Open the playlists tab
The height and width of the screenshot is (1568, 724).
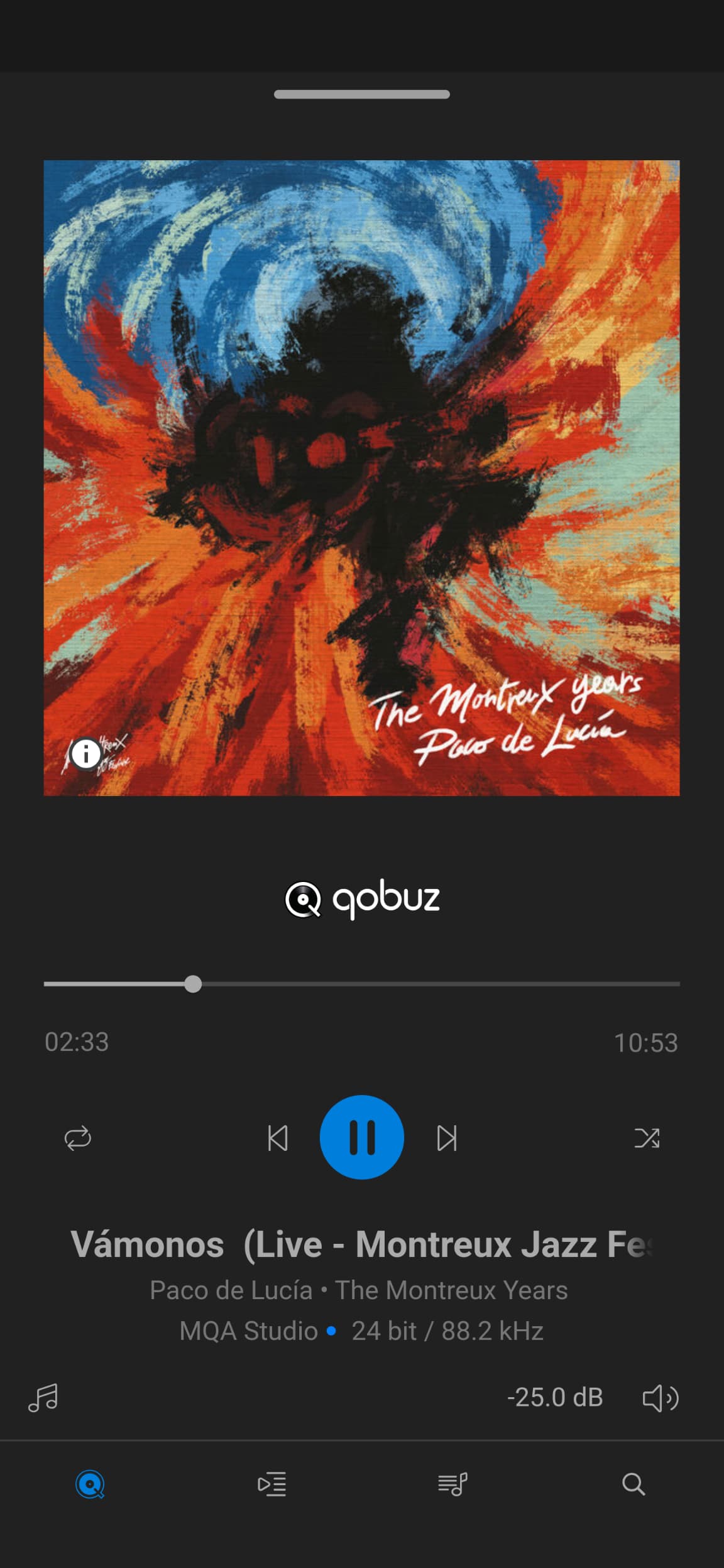[x=452, y=1484]
